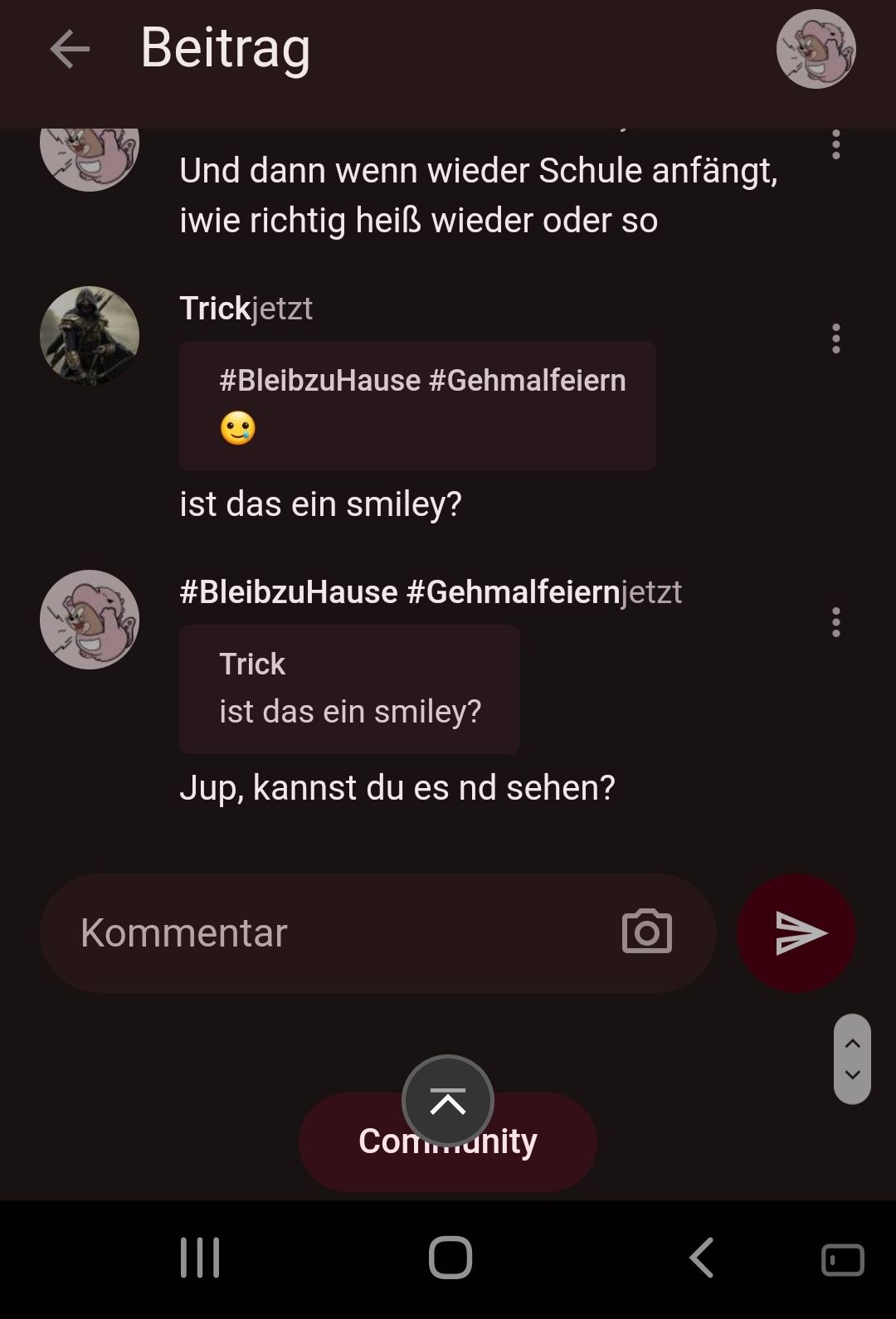The image size is (896, 1319).
Task: Attach a photo with the camera icon
Action: pos(647,932)
